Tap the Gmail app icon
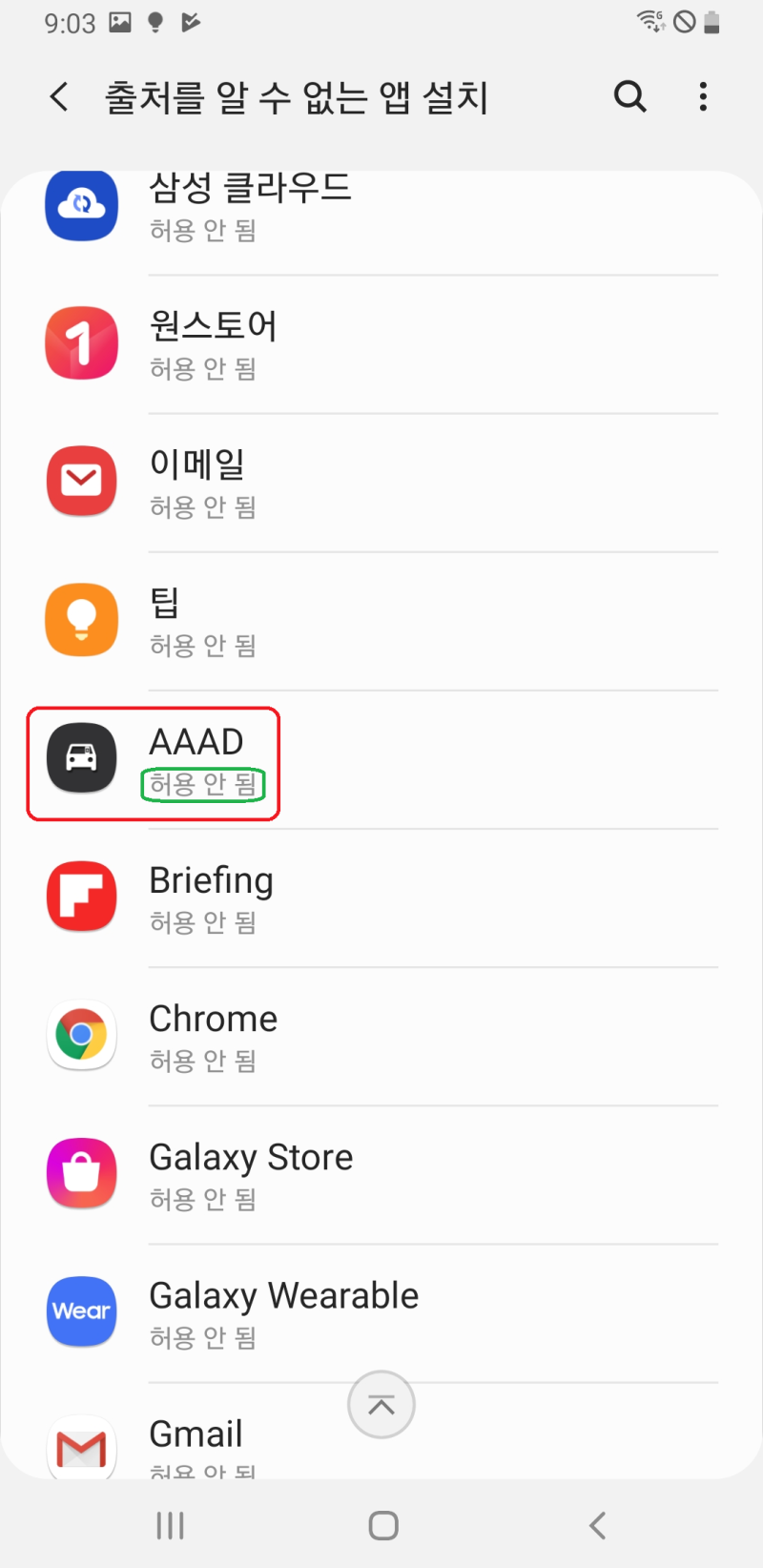 click(x=81, y=1449)
